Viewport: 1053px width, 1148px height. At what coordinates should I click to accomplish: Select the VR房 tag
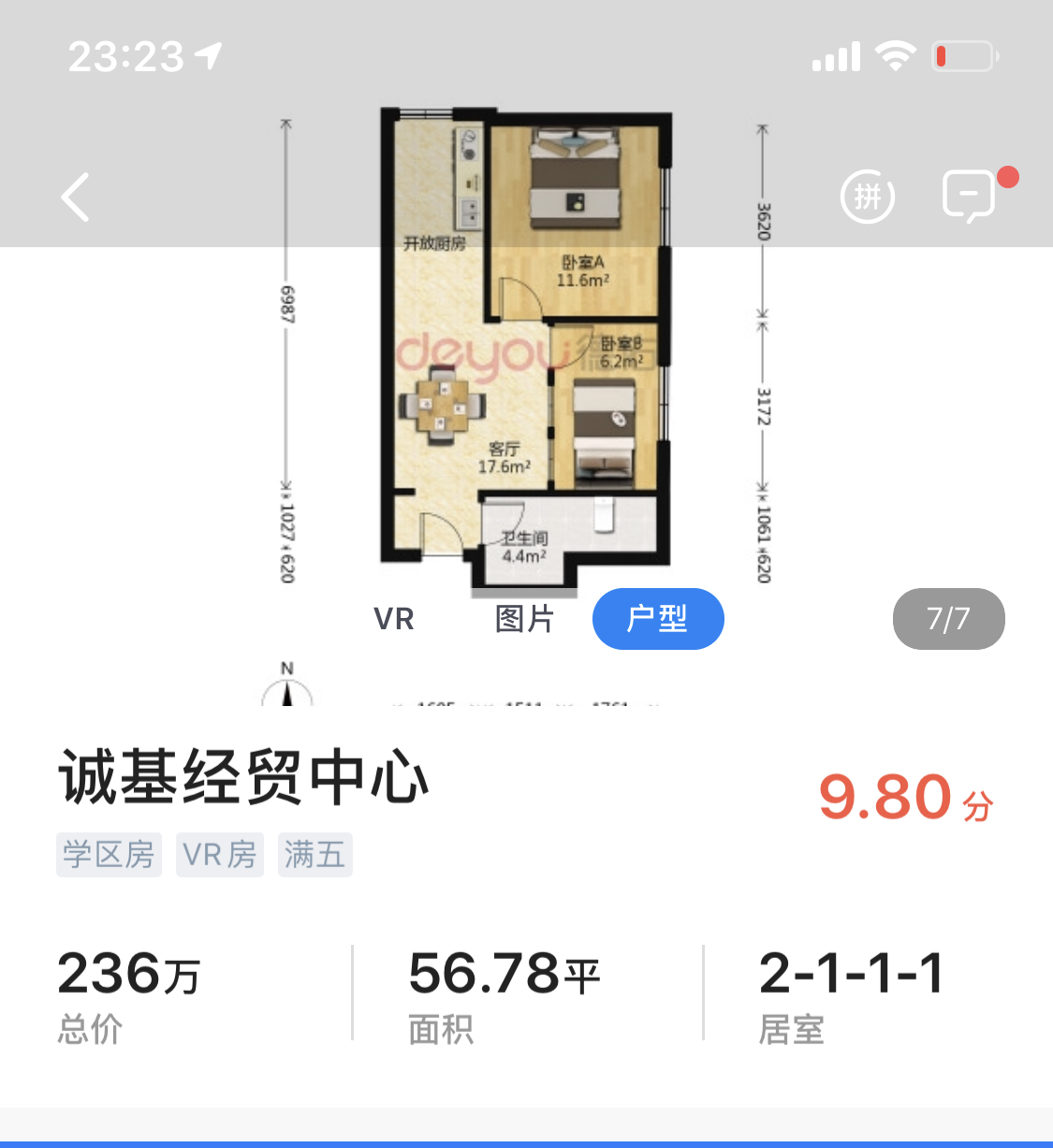[x=219, y=854]
